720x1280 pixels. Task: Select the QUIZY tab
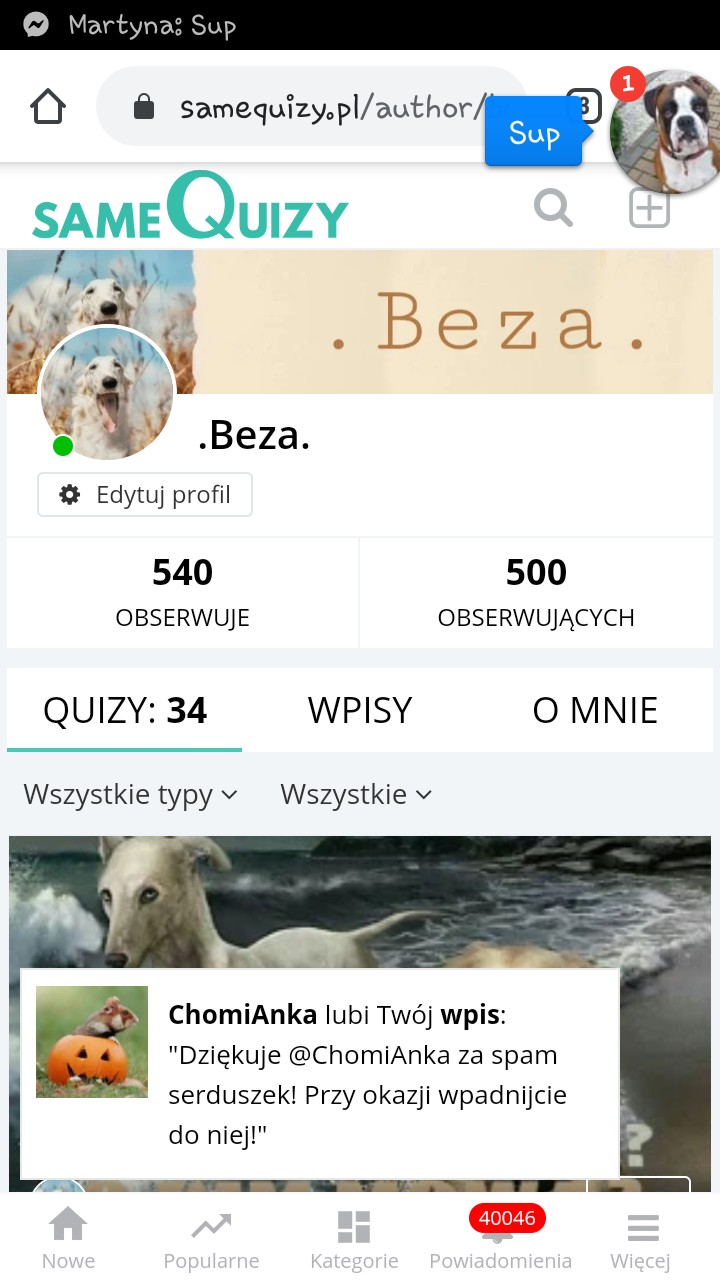pyautogui.click(x=125, y=710)
